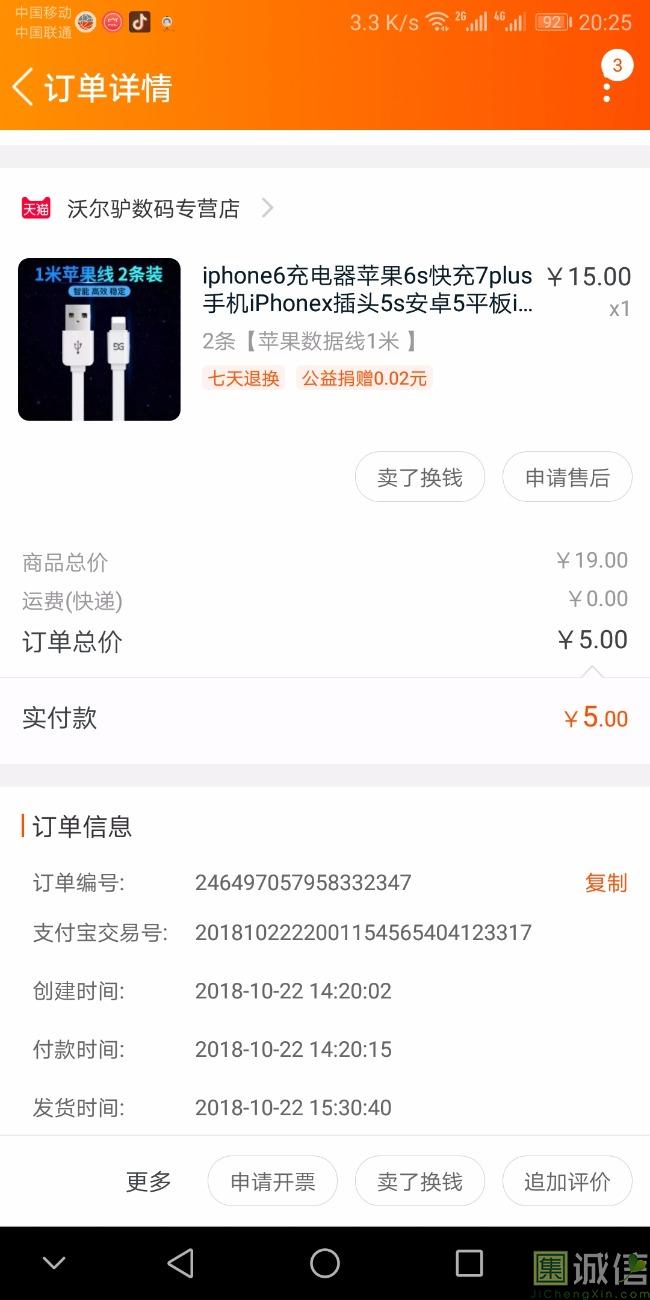This screenshot has width=650, height=1300.
Task: Tap the system home button
Action: 325,1263
